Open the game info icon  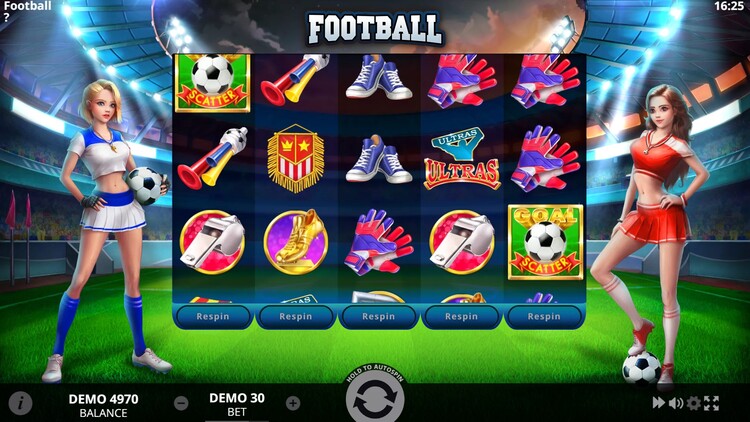(x=20, y=403)
